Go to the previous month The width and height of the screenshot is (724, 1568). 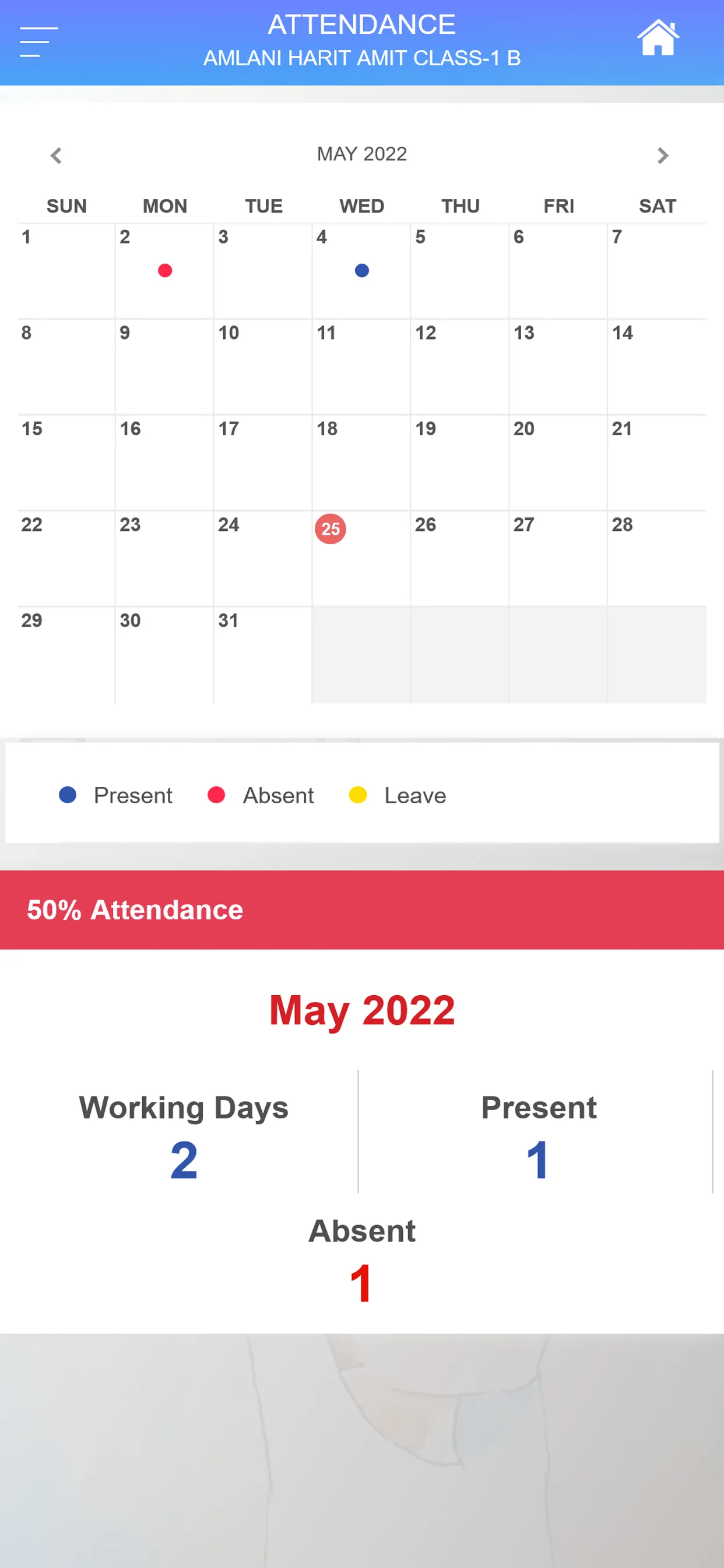[x=56, y=155]
